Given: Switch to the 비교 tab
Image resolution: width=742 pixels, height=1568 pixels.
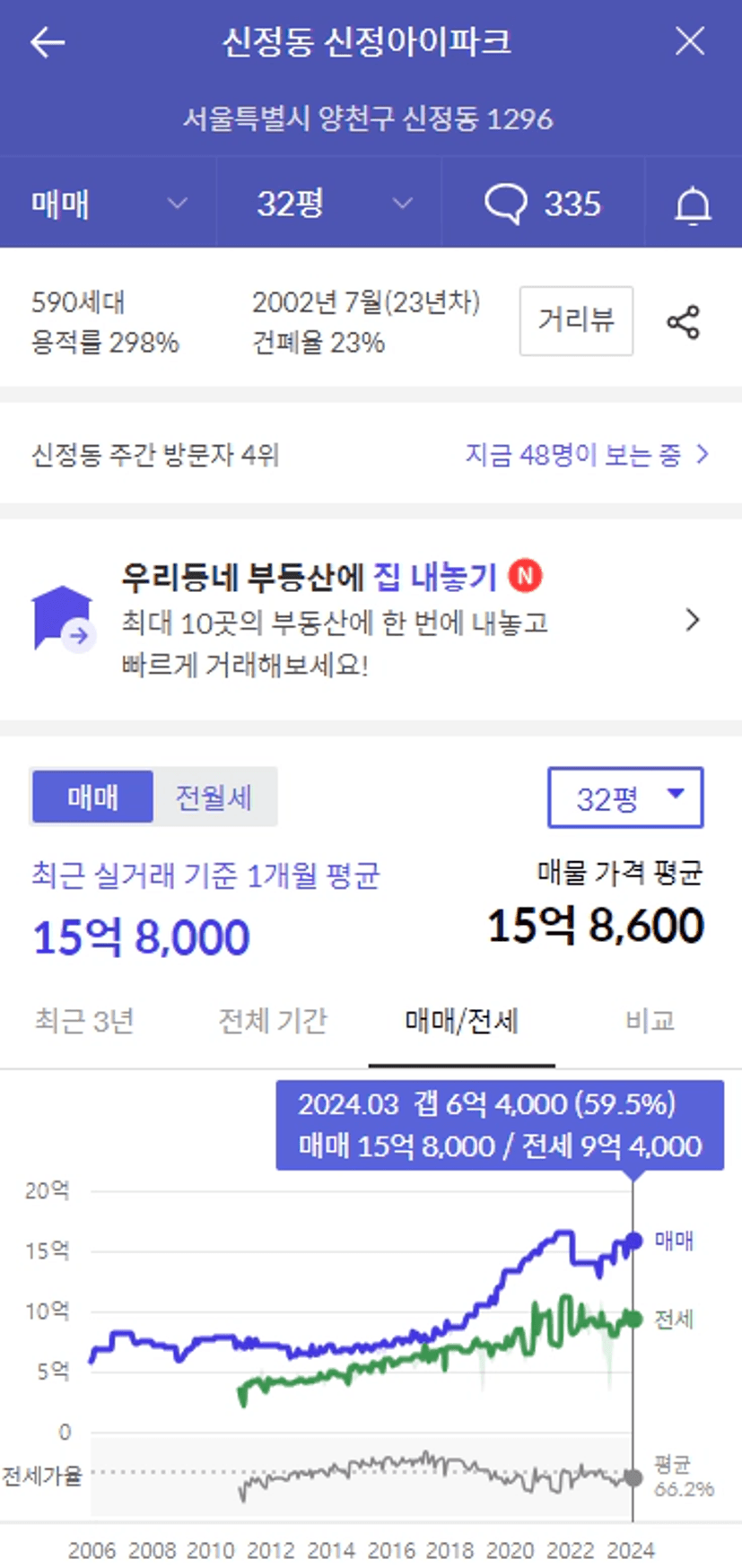Looking at the screenshot, I should pos(650,1021).
